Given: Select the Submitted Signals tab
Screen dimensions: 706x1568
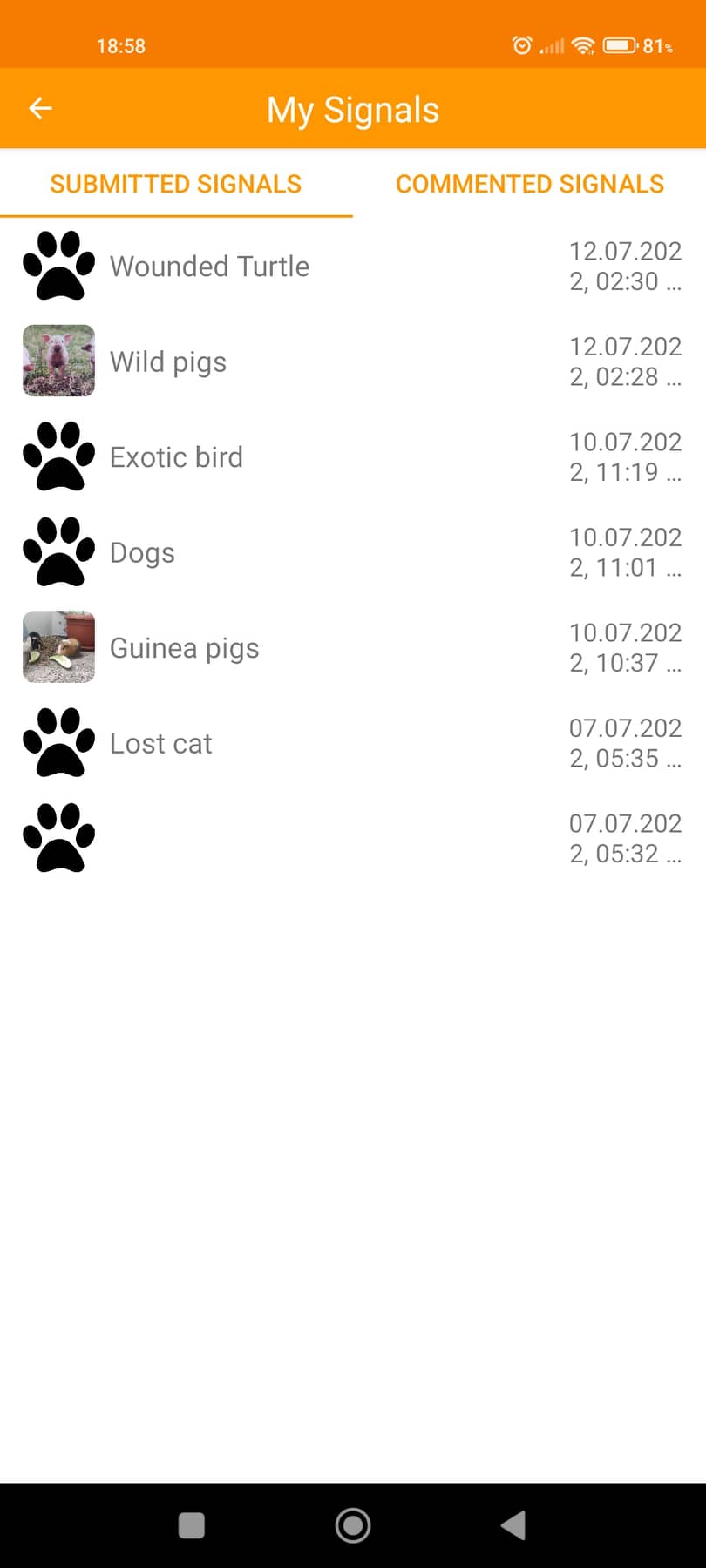Looking at the screenshot, I should click(x=176, y=184).
